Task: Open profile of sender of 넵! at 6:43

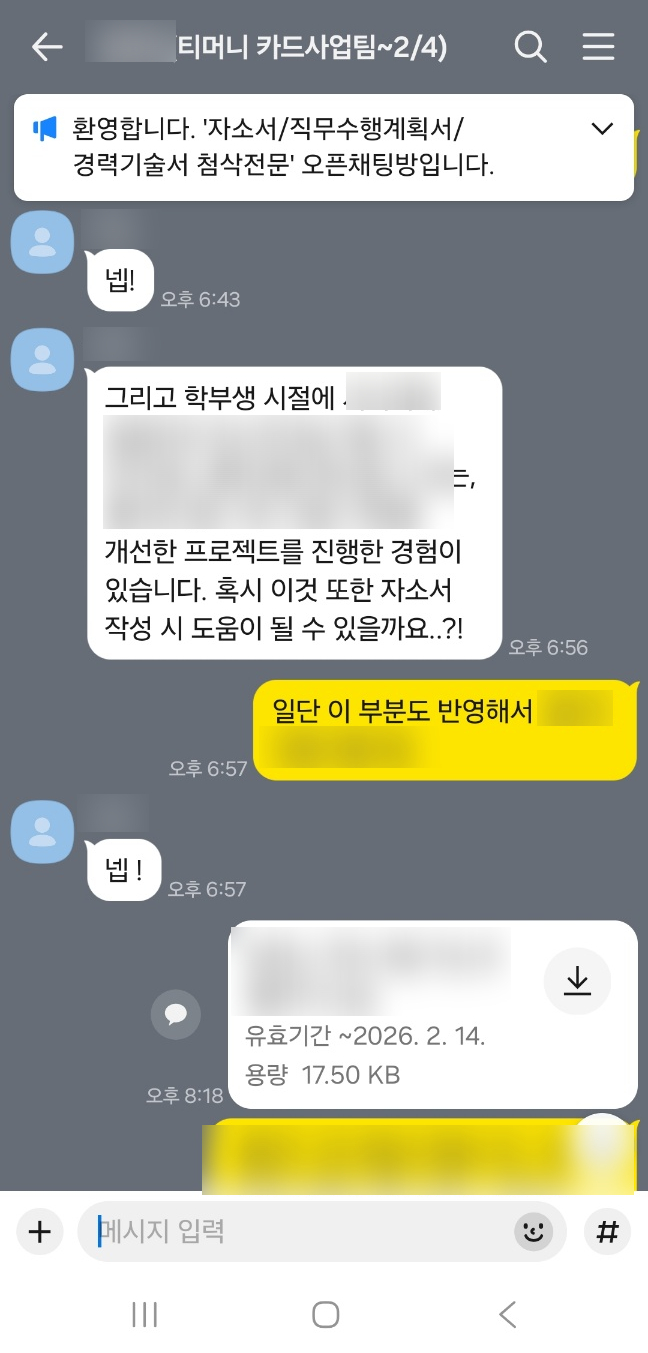Action: coord(42,242)
